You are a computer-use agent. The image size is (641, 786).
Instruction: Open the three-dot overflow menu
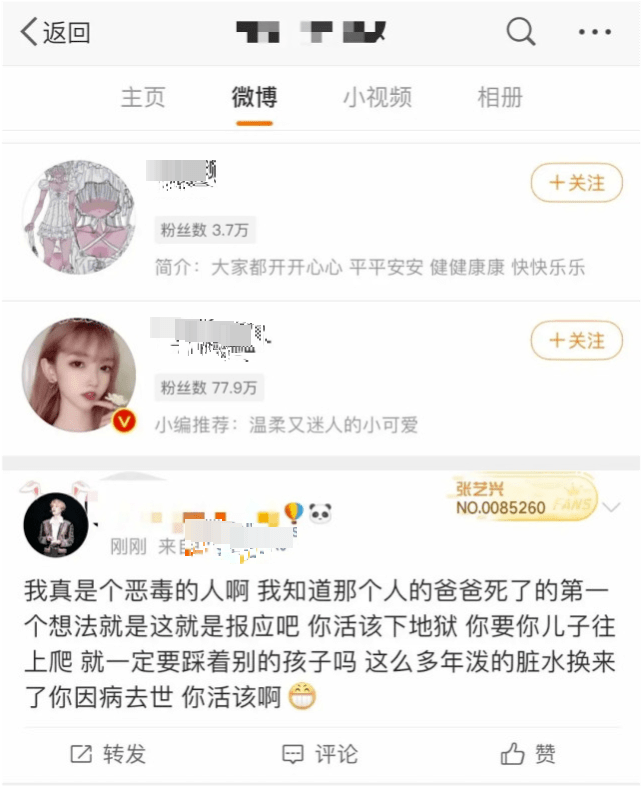(x=594, y=33)
